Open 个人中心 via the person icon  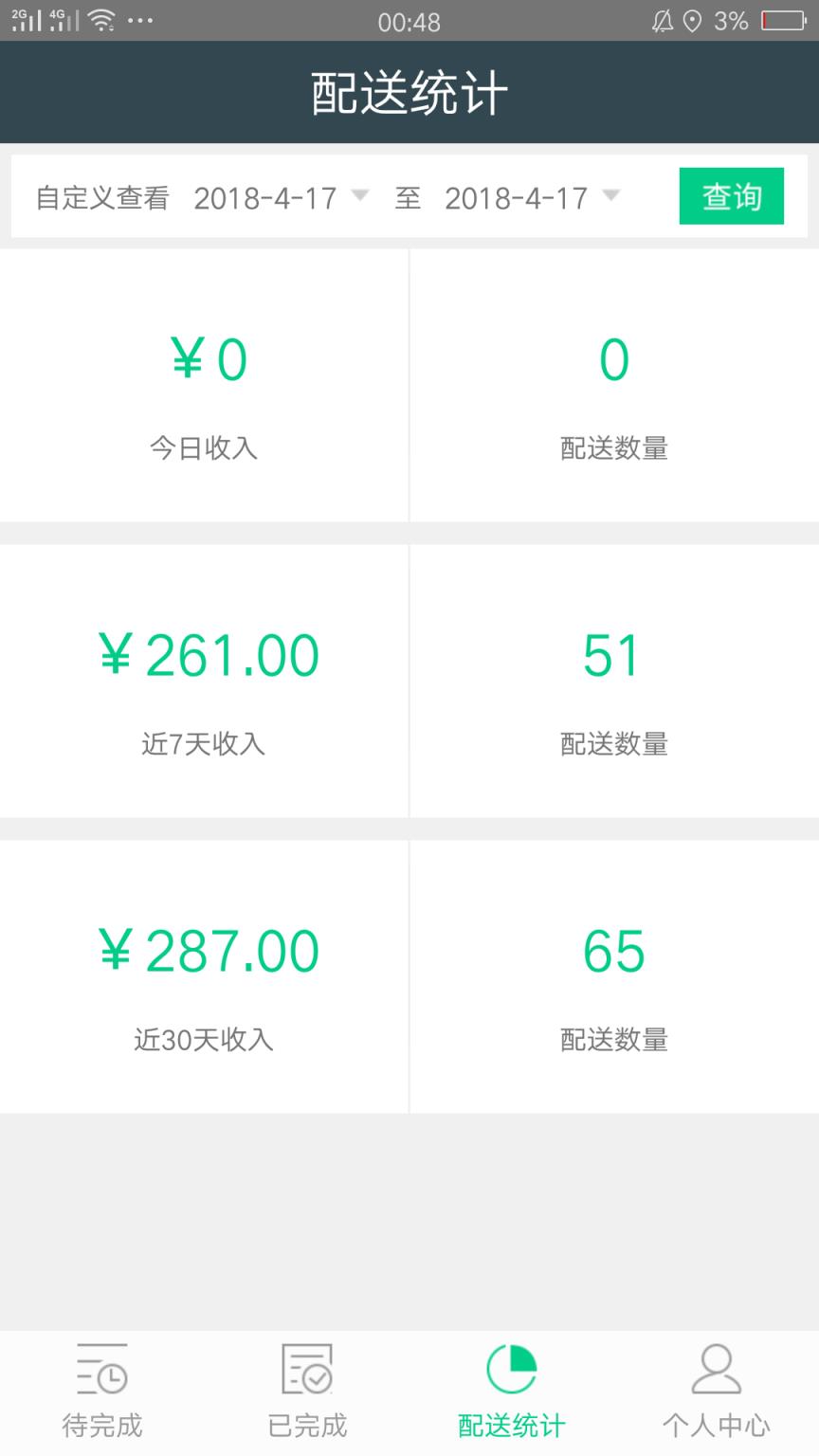tap(716, 1366)
